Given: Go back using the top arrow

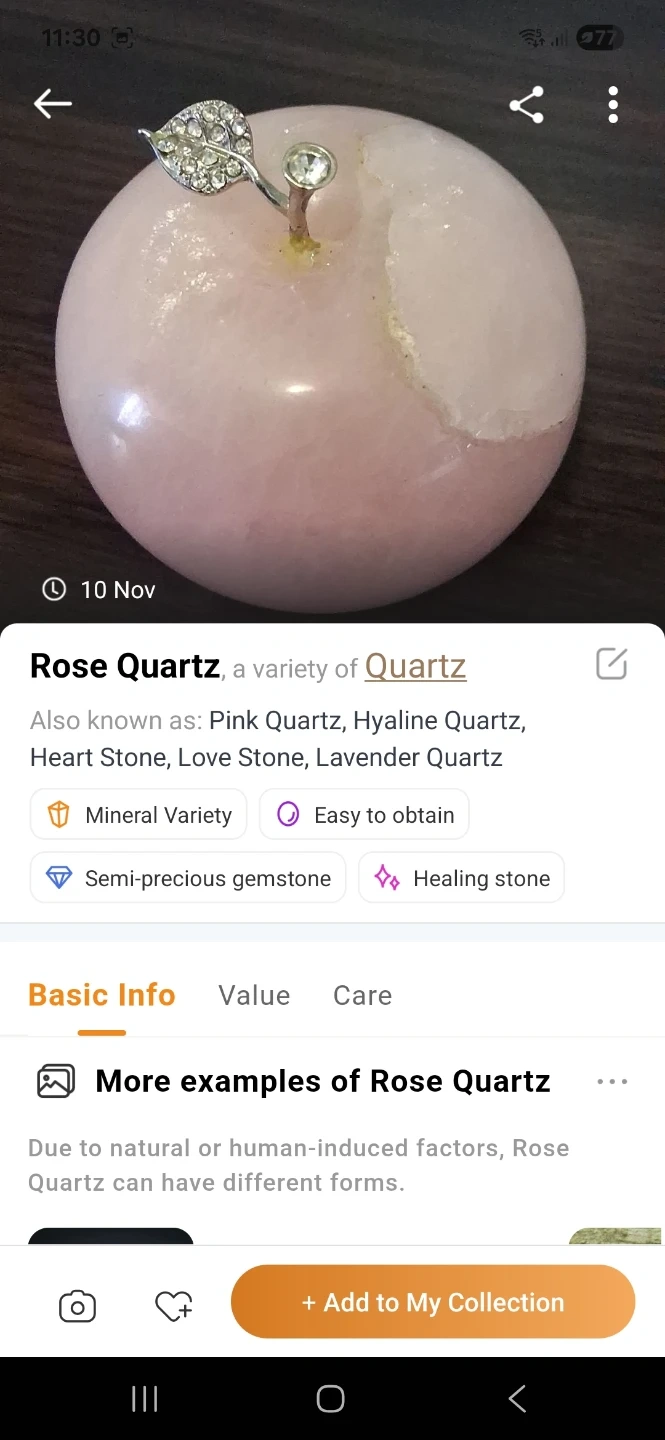Looking at the screenshot, I should [x=53, y=103].
